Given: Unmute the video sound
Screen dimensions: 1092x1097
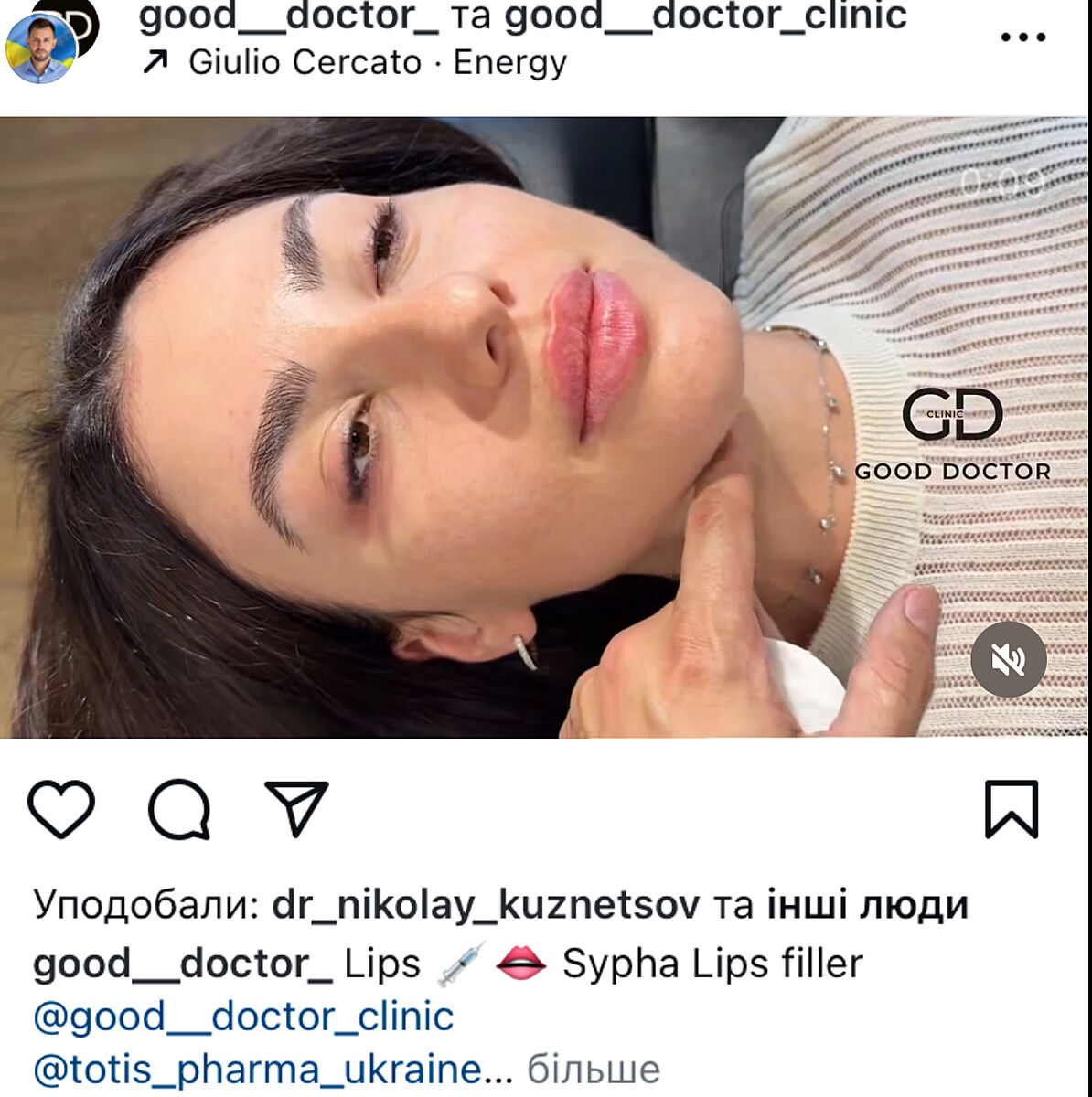Looking at the screenshot, I should [1008, 659].
